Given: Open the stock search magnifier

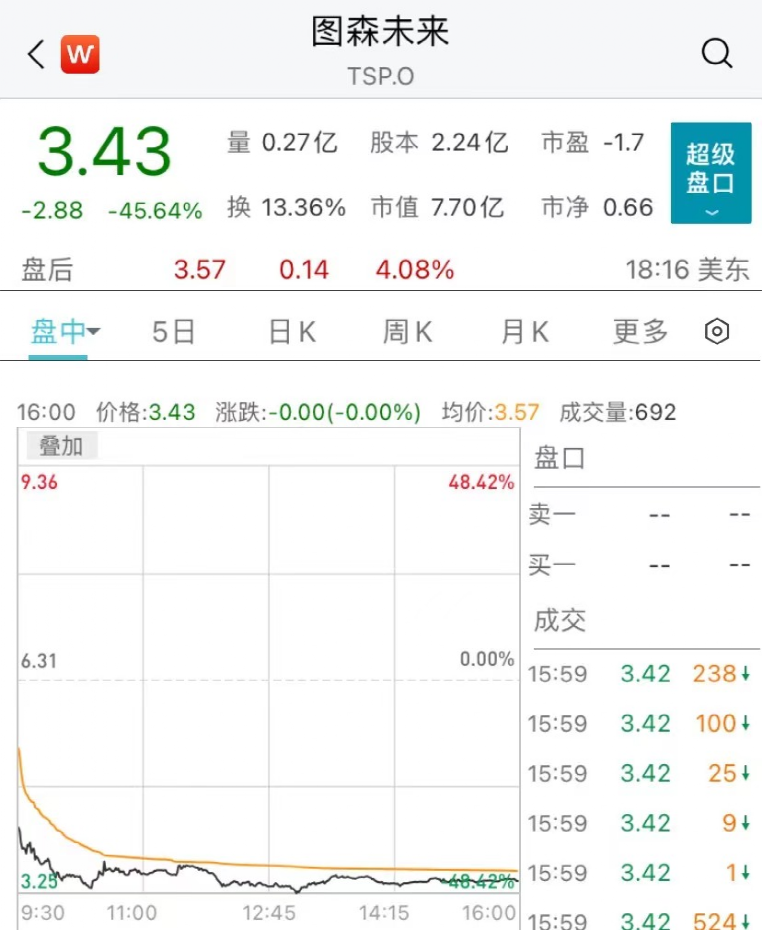Looking at the screenshot, I should (x=716, y=53).
